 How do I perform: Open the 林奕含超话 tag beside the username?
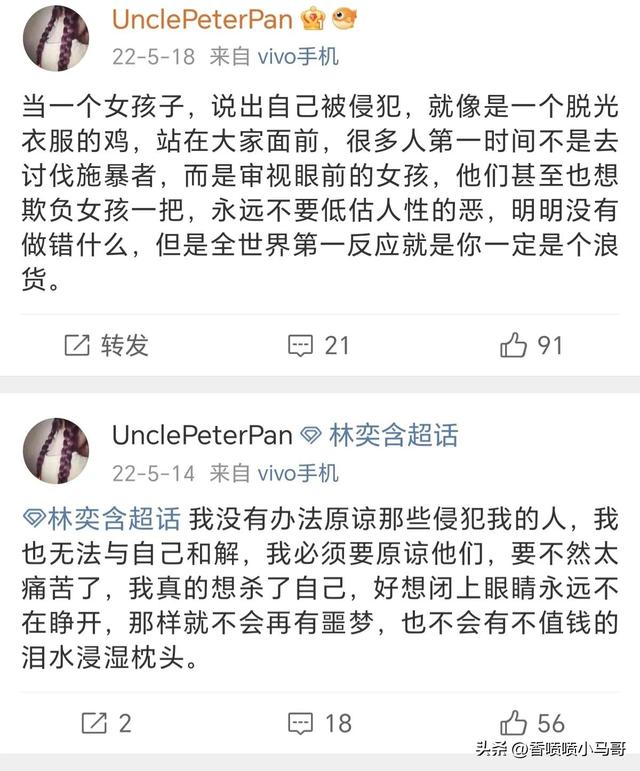(381, 435)
